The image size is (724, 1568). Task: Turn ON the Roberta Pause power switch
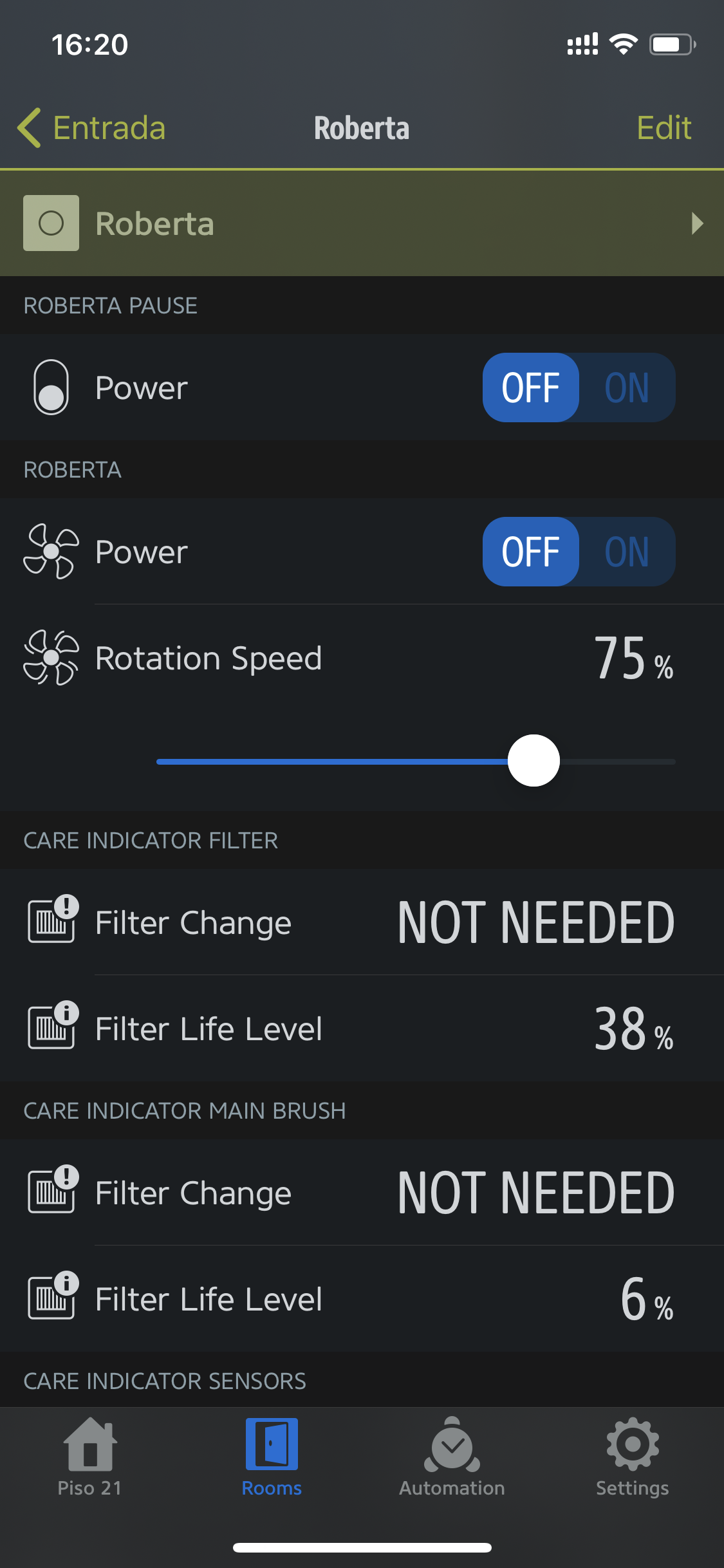tap(626, 387)
